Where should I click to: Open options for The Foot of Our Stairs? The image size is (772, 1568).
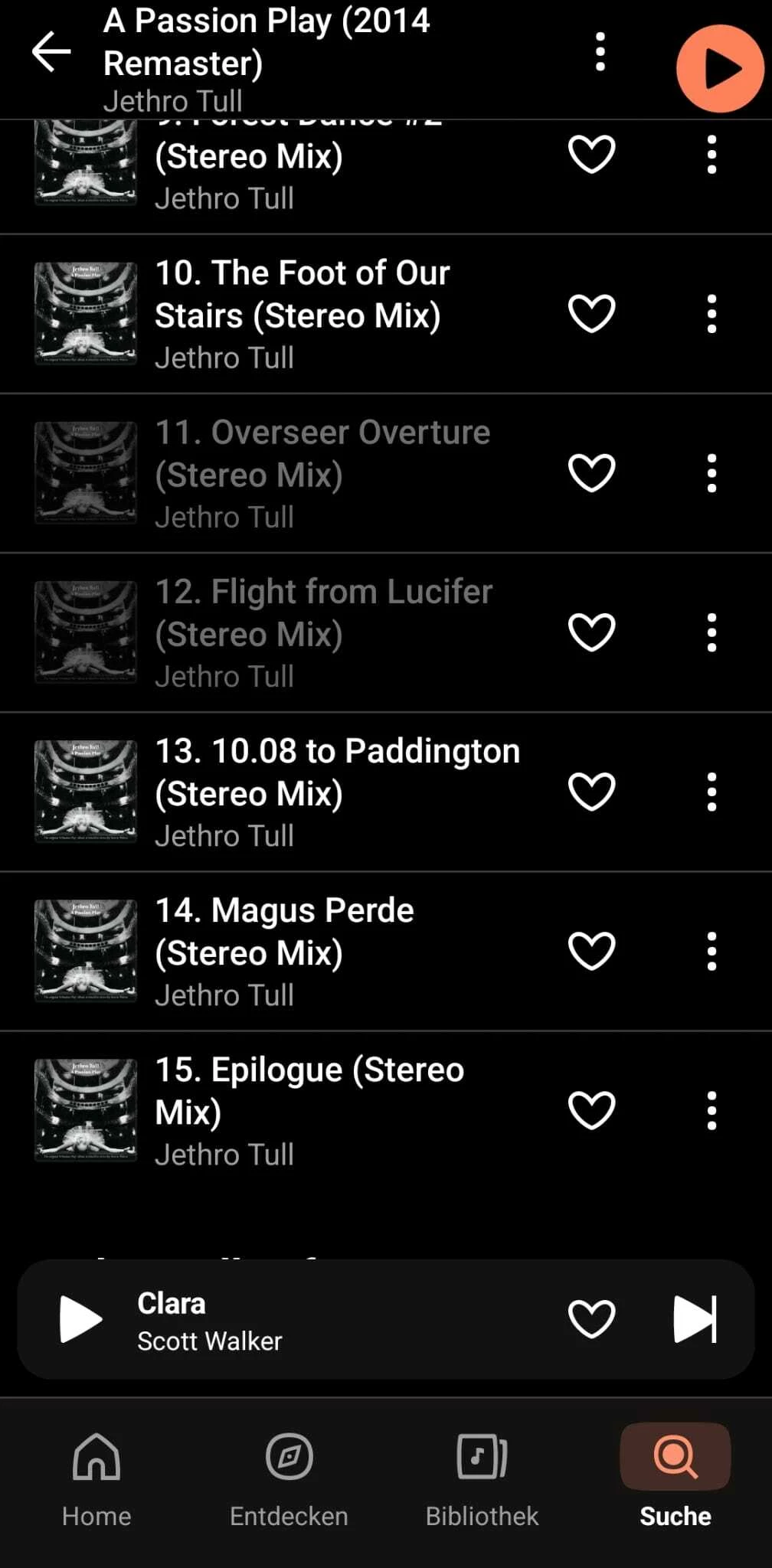click(x=711, y=314)
